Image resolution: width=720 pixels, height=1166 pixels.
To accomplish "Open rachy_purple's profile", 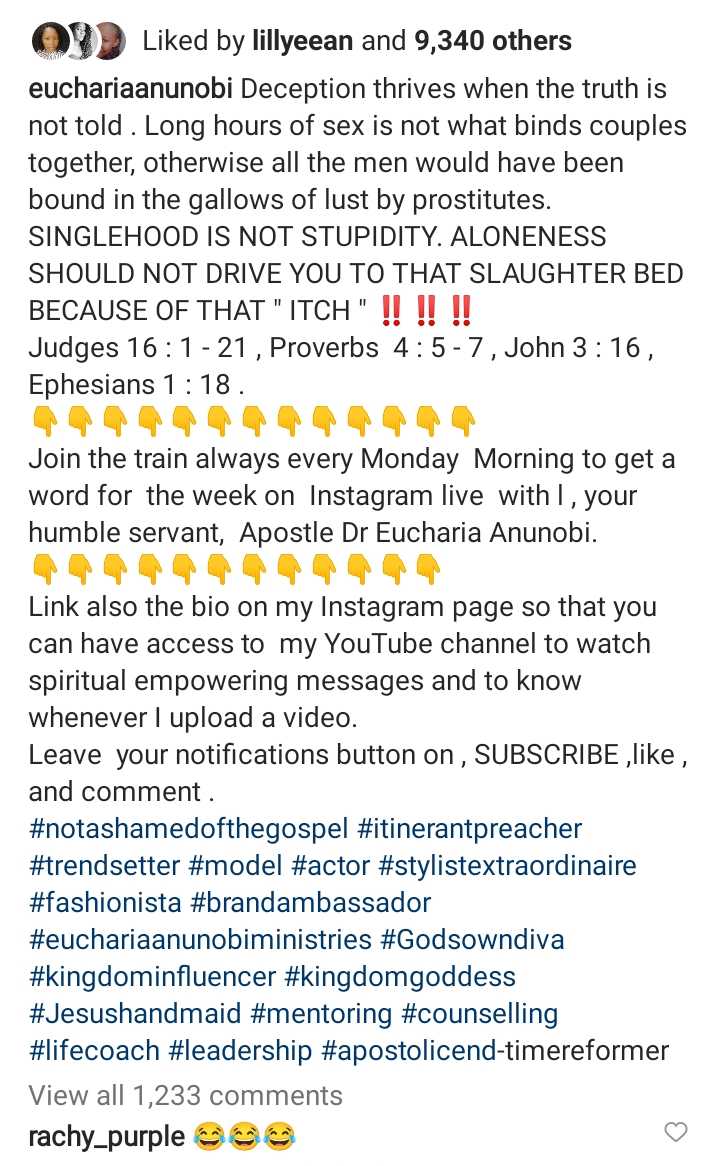I will click(107, 1136).
